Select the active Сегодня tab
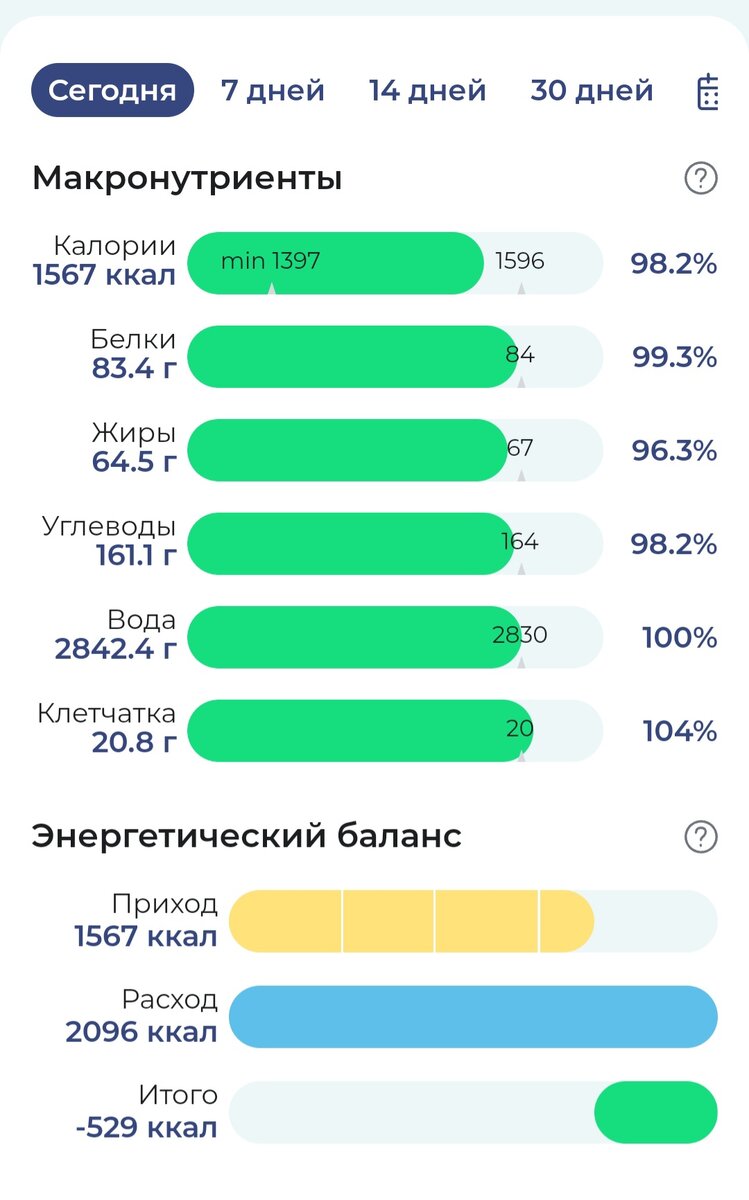 (x=112, y=89)
